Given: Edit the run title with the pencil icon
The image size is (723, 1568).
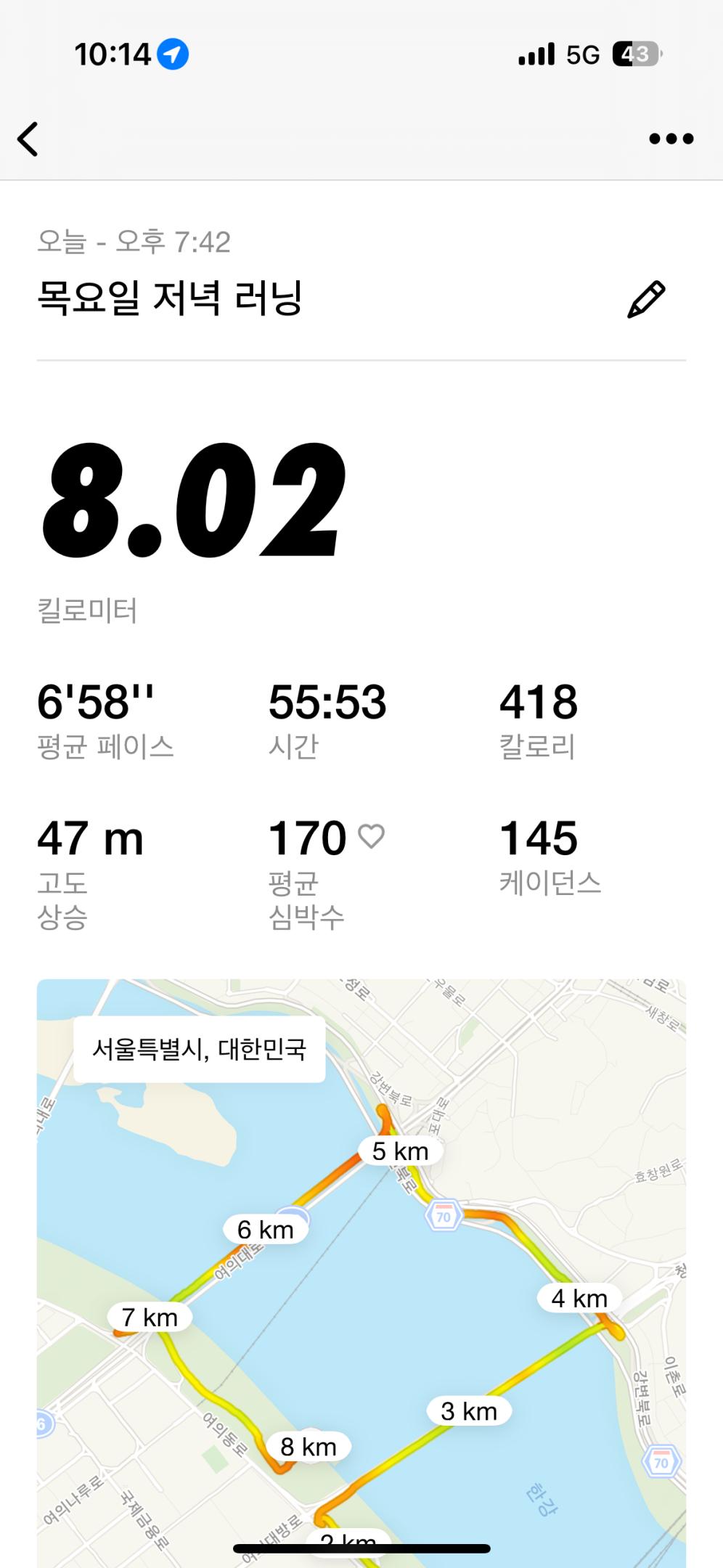Looking at the screenshot, I should [645, 299].
